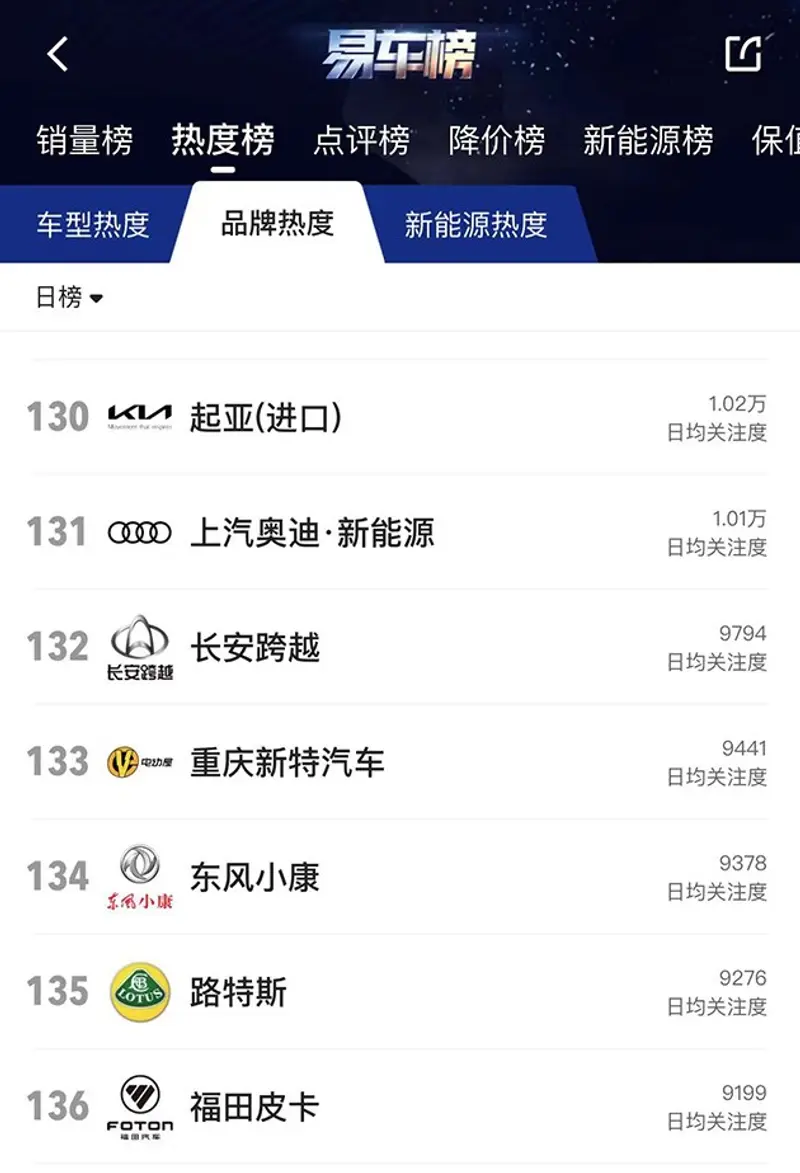Select the 降价榜 tab
The image size is (800, 1173).
(496, 141)
